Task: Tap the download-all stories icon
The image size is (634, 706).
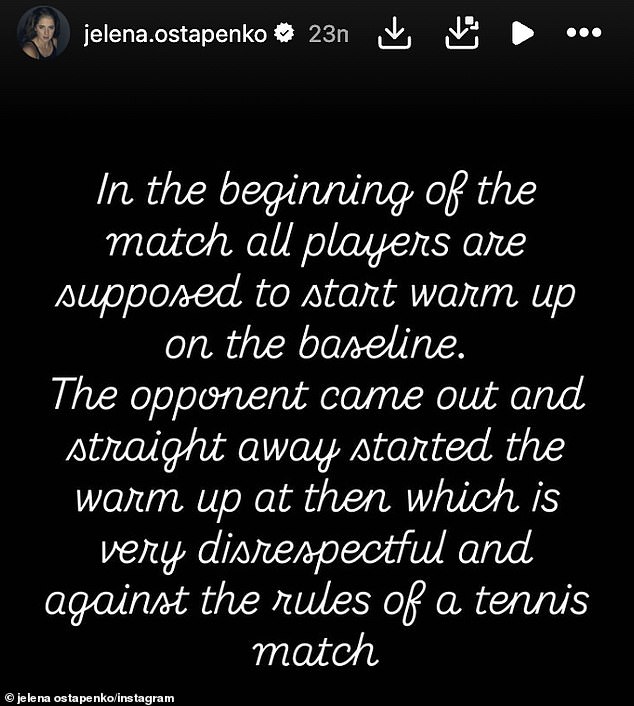Action: coord(459,33)
